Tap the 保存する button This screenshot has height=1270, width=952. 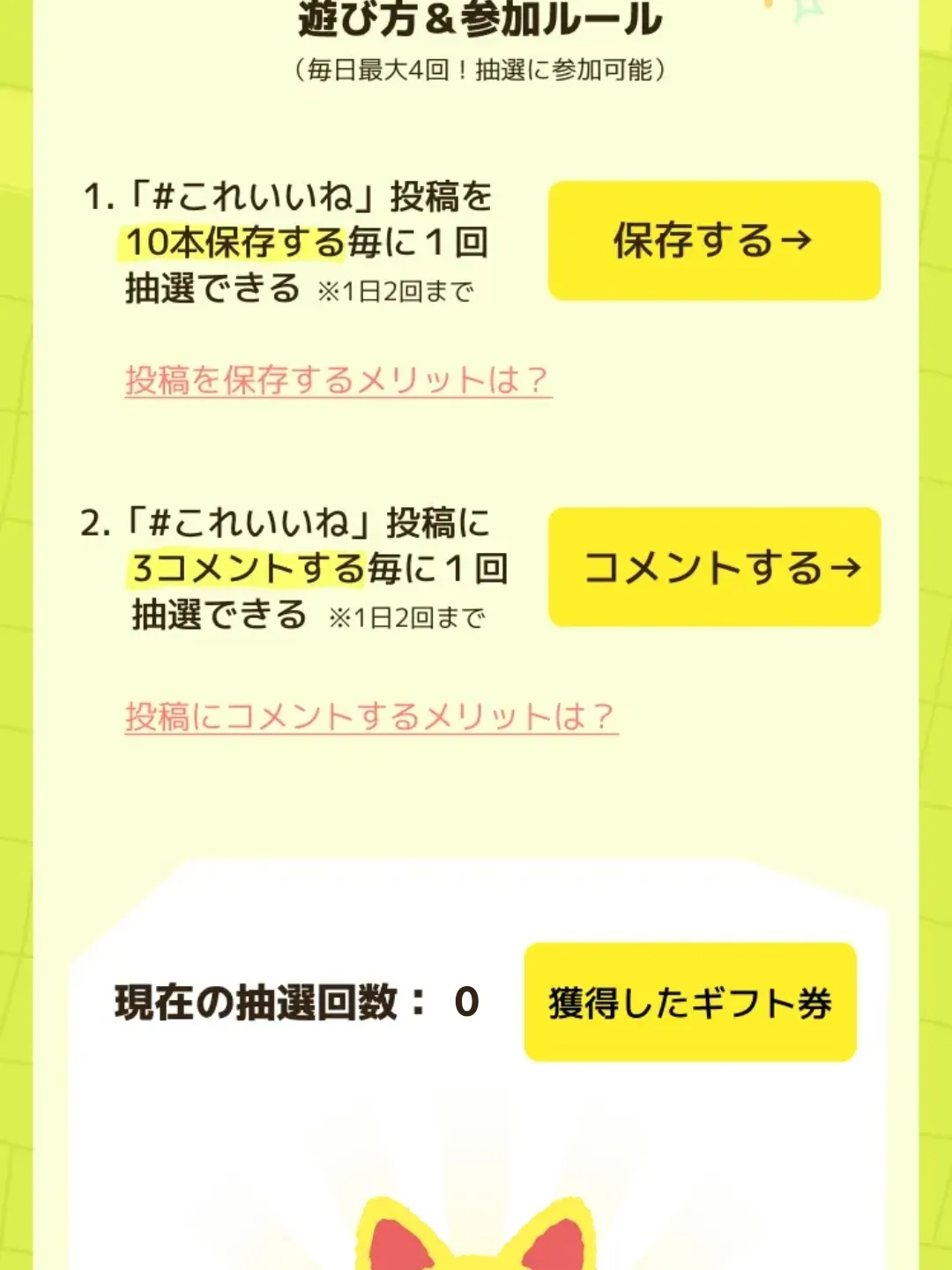click(x=714, y=241)
